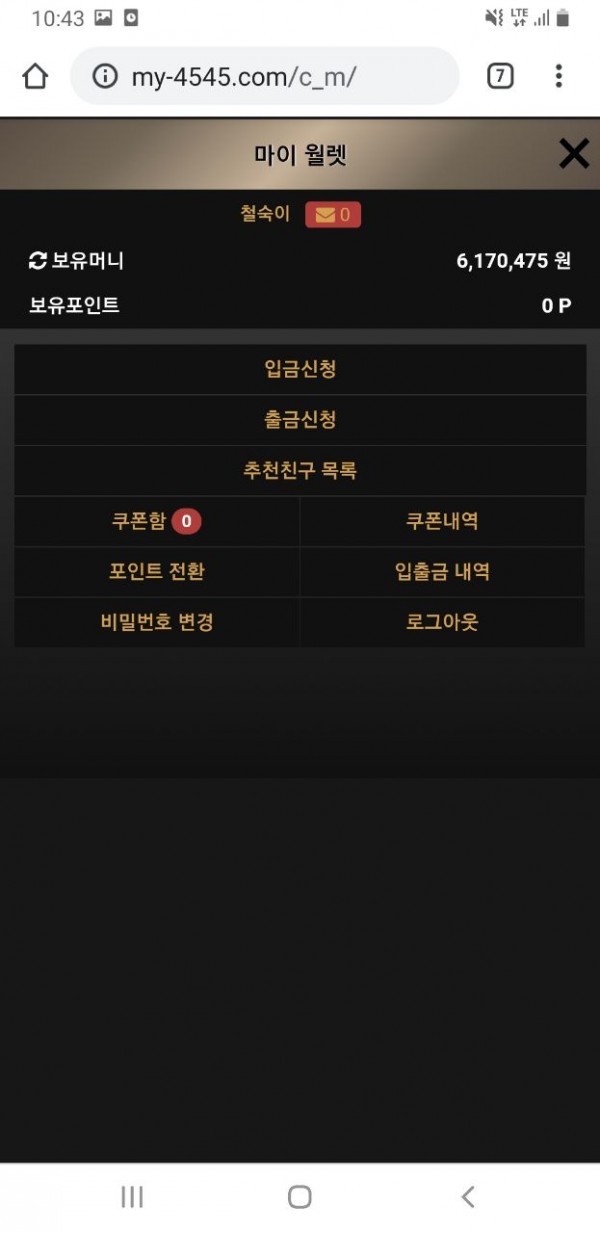
Task: View 쿠폰내역 coupon history
Action: (x=442, y=521)
